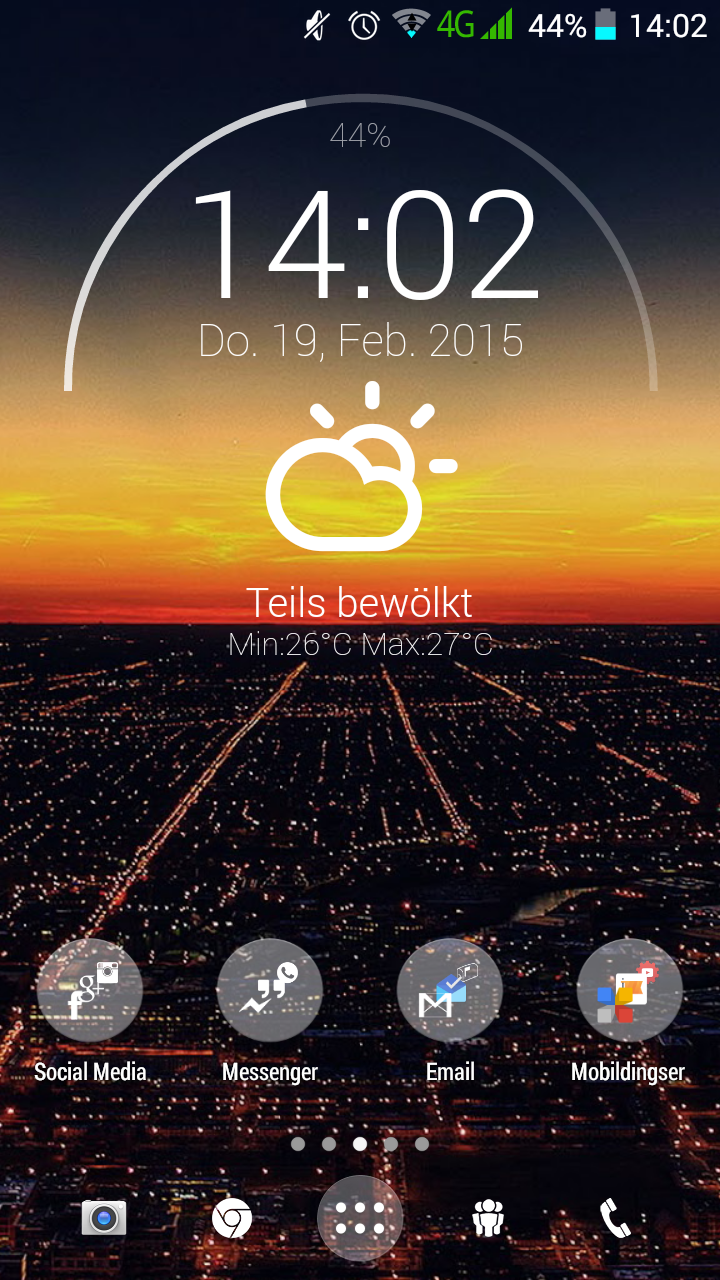
Task: Open the app drawer
Action: (360, 1218)
